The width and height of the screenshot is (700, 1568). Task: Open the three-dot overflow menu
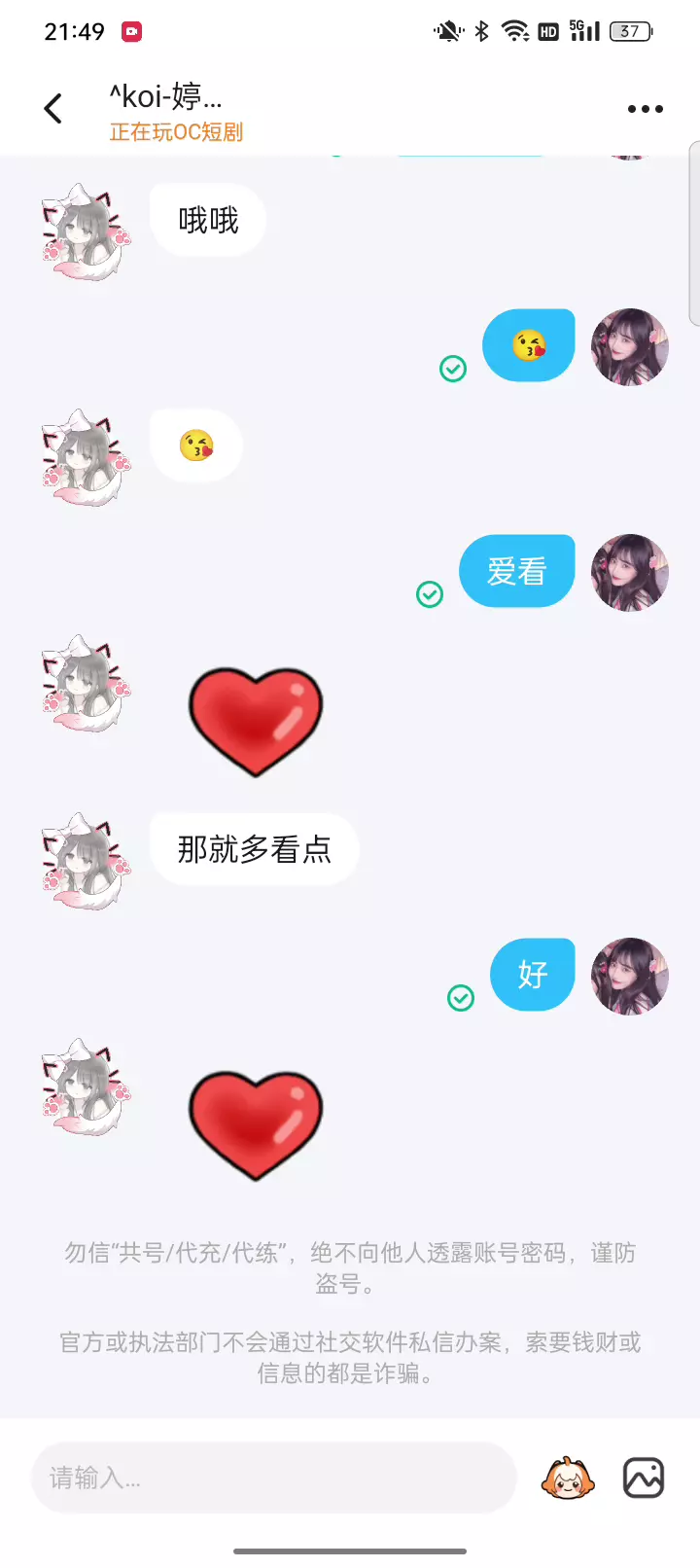(x=646, y=109)
